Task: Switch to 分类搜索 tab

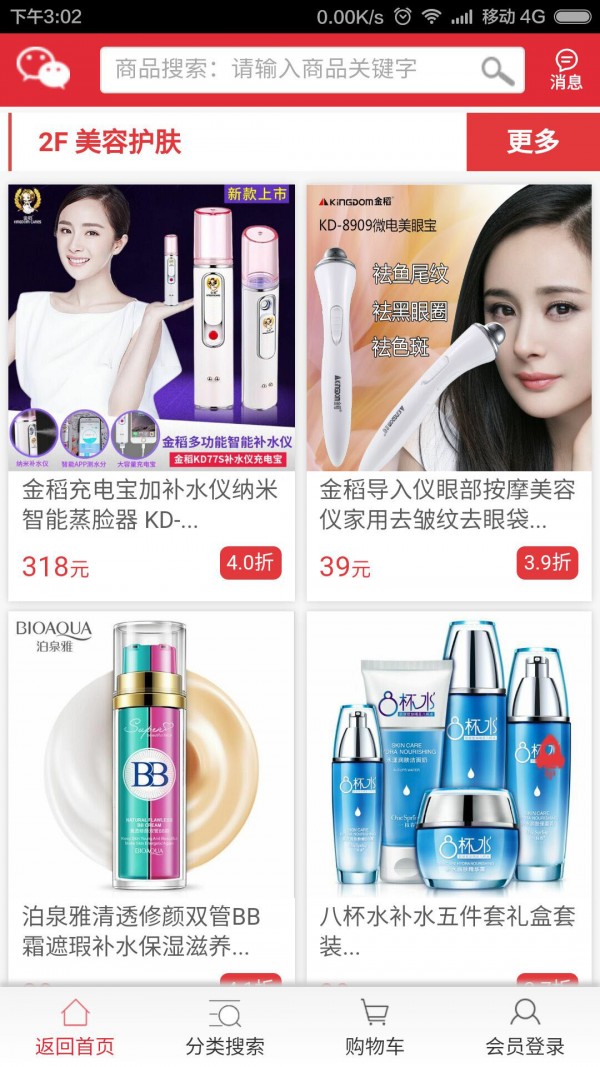Action: (225, 1028)
